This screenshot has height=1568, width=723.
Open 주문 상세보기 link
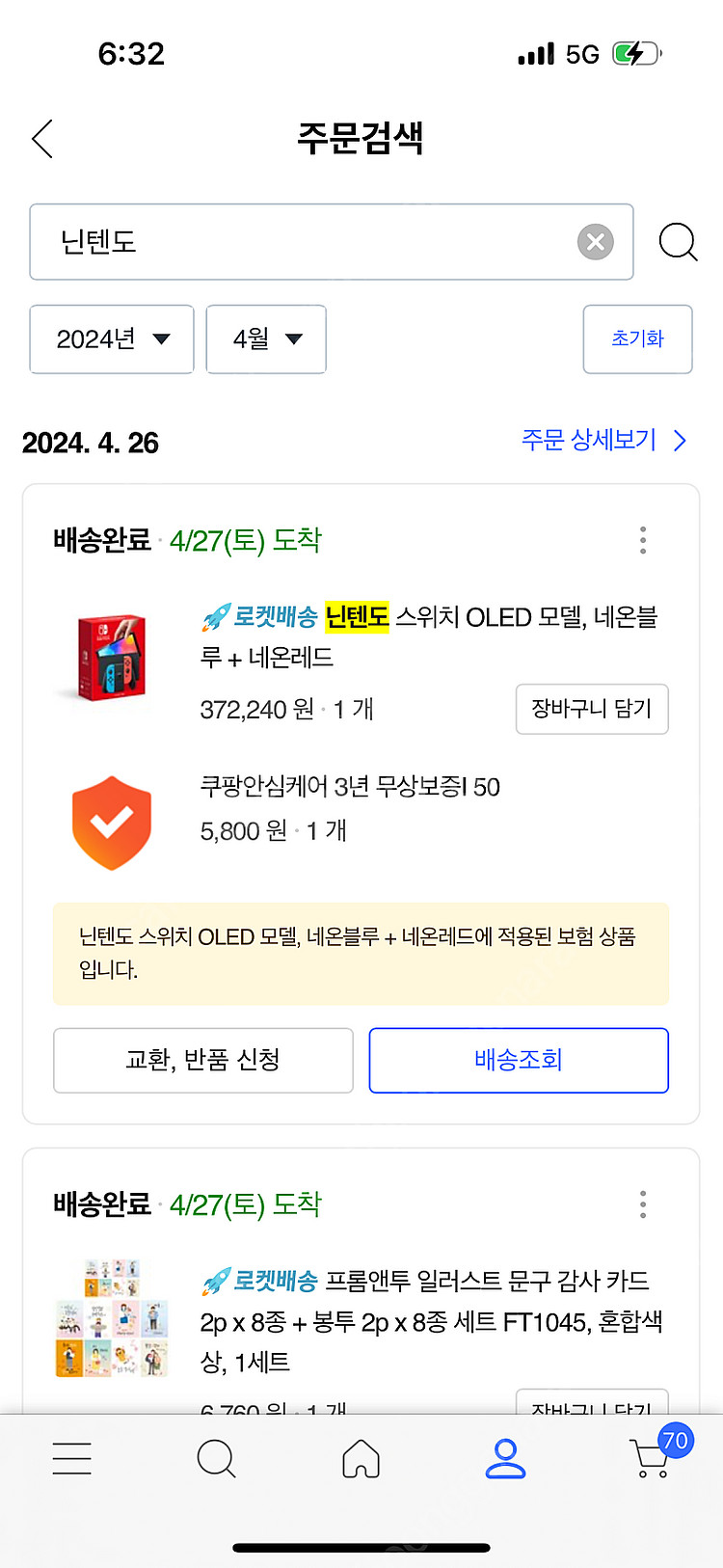pyautogui.click(x=604, y=441)
